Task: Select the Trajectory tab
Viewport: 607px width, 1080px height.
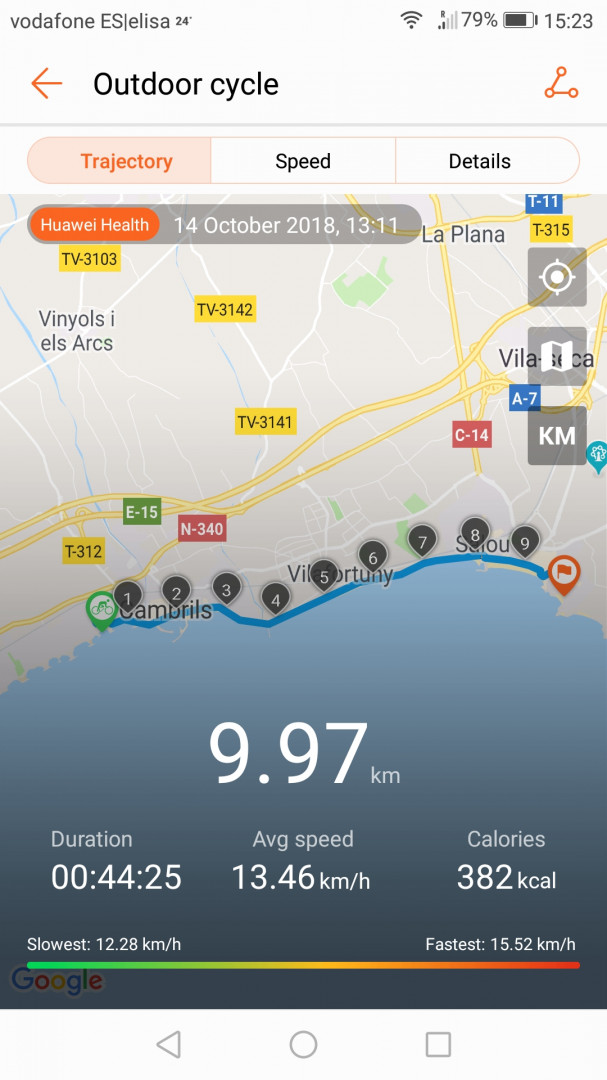Action: (x=126, y=161)
